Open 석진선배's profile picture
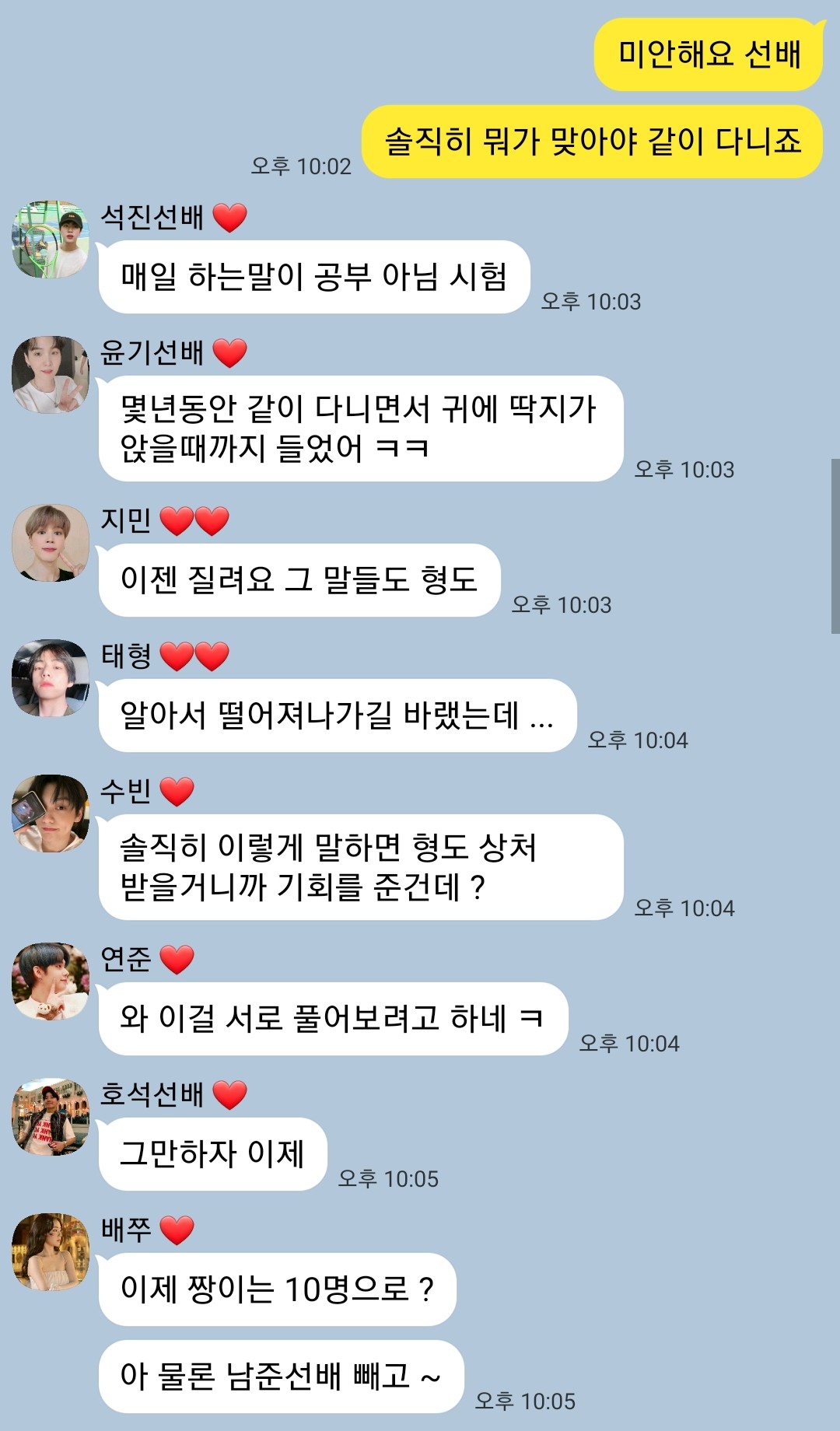Image resolution: width=840 pixels, height=1431 pixels. (x=51, y=240)
